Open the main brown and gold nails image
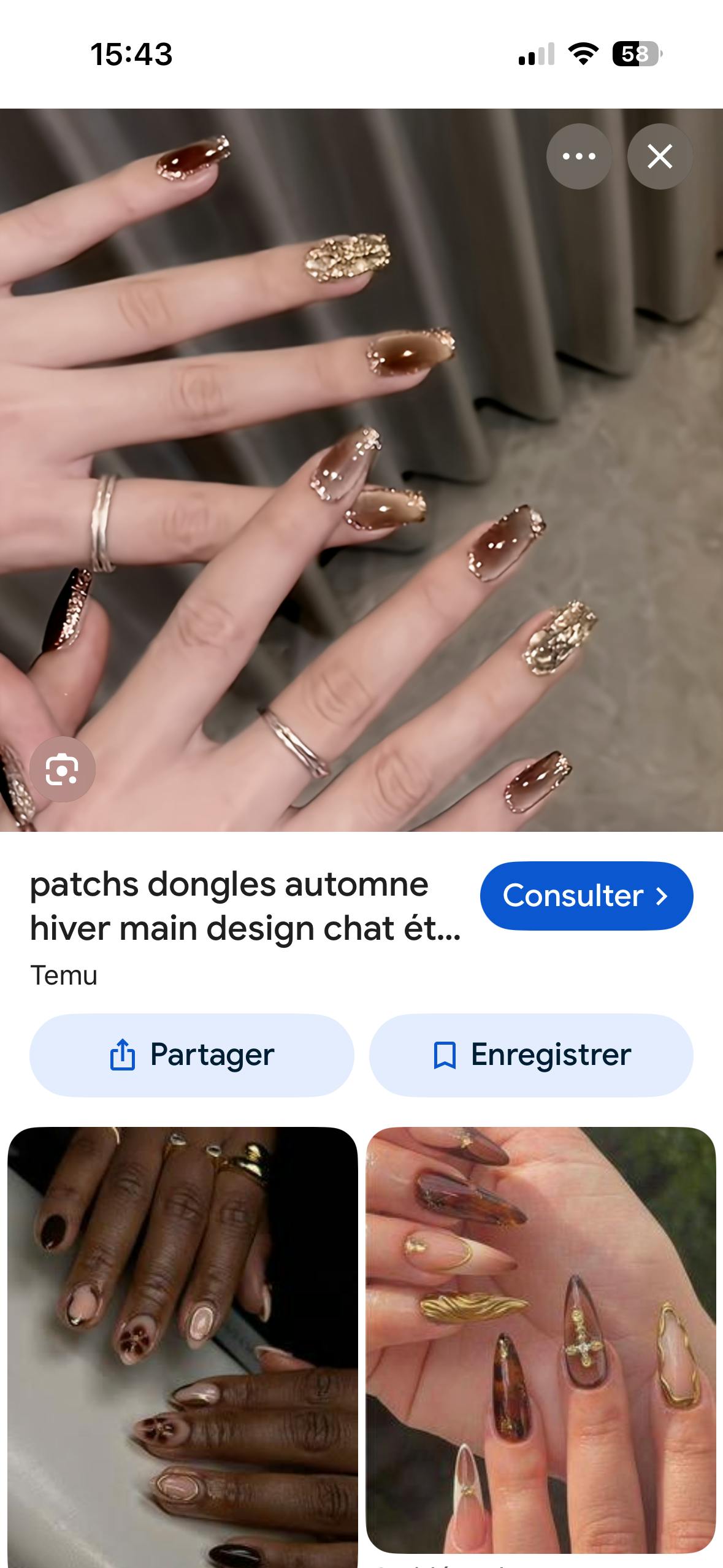 361,470
